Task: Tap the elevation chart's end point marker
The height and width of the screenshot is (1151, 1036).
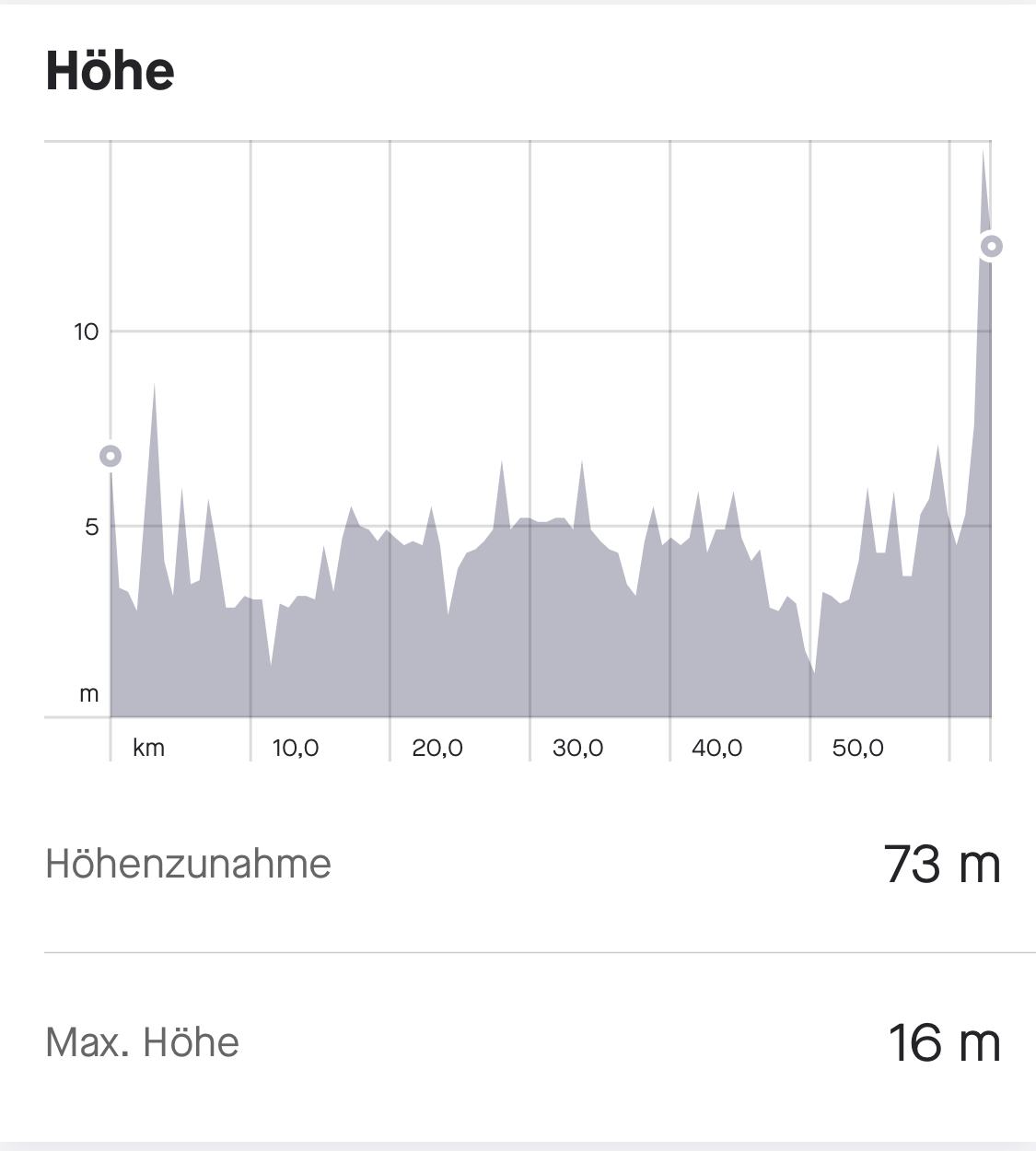Action: pyautogui.click(x=991, y=246)
